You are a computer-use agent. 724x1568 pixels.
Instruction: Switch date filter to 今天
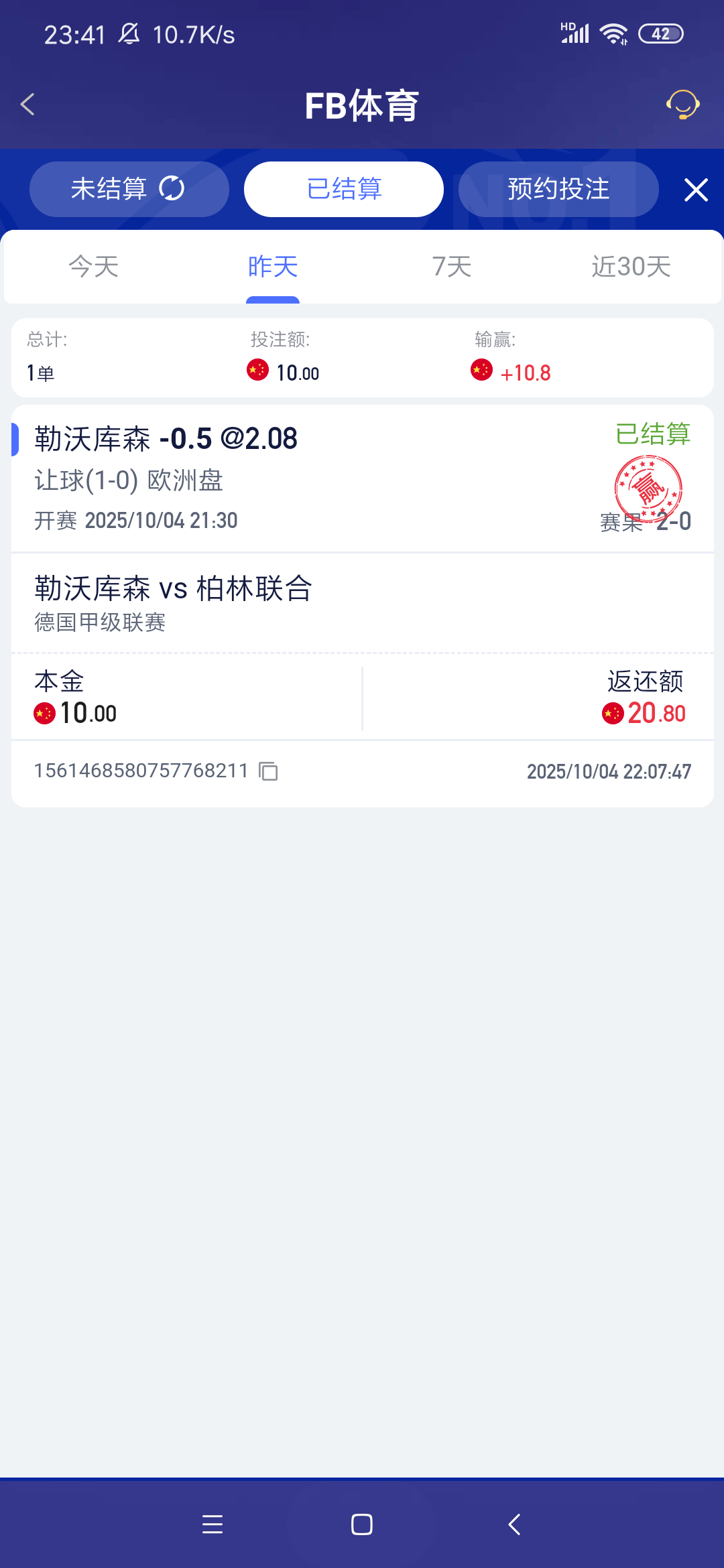(x=93, y=267)
